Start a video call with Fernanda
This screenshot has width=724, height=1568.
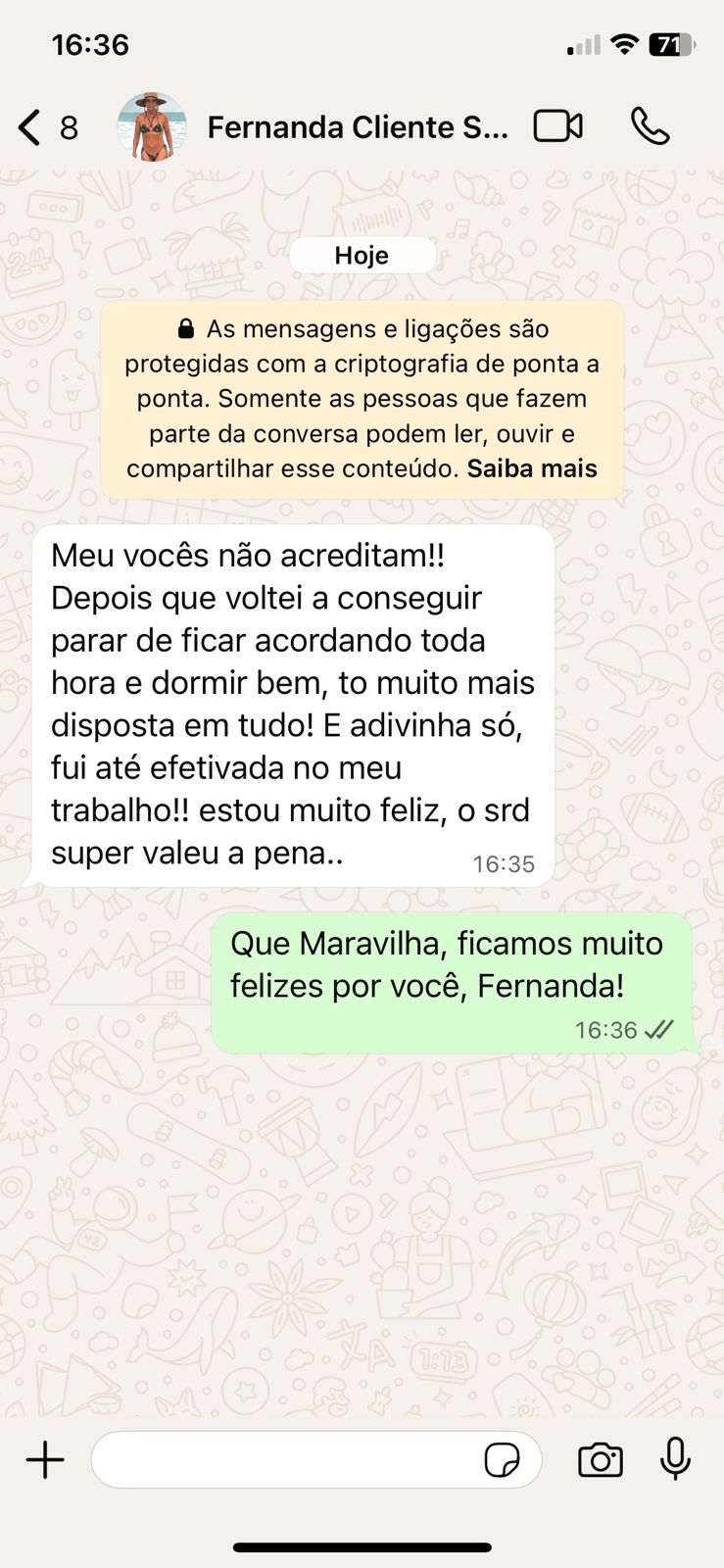[x=558, y=127]
